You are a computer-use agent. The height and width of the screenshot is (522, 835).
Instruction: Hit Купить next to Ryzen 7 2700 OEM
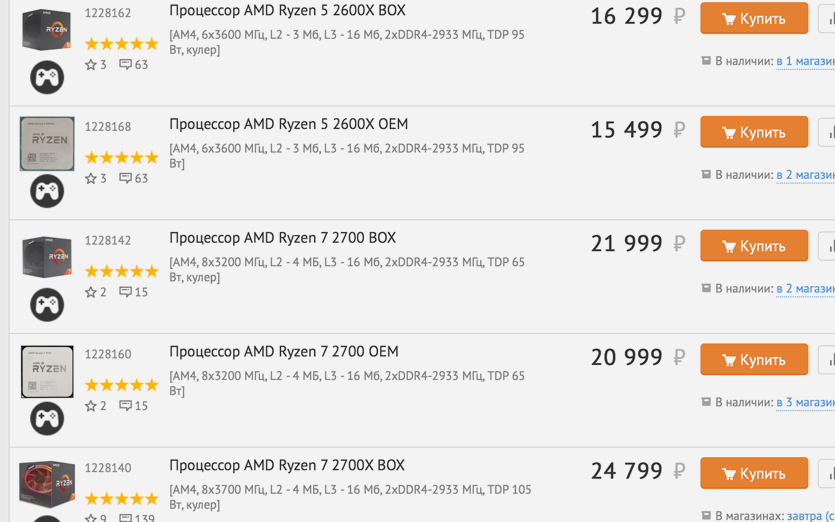(x=754, y=360)
